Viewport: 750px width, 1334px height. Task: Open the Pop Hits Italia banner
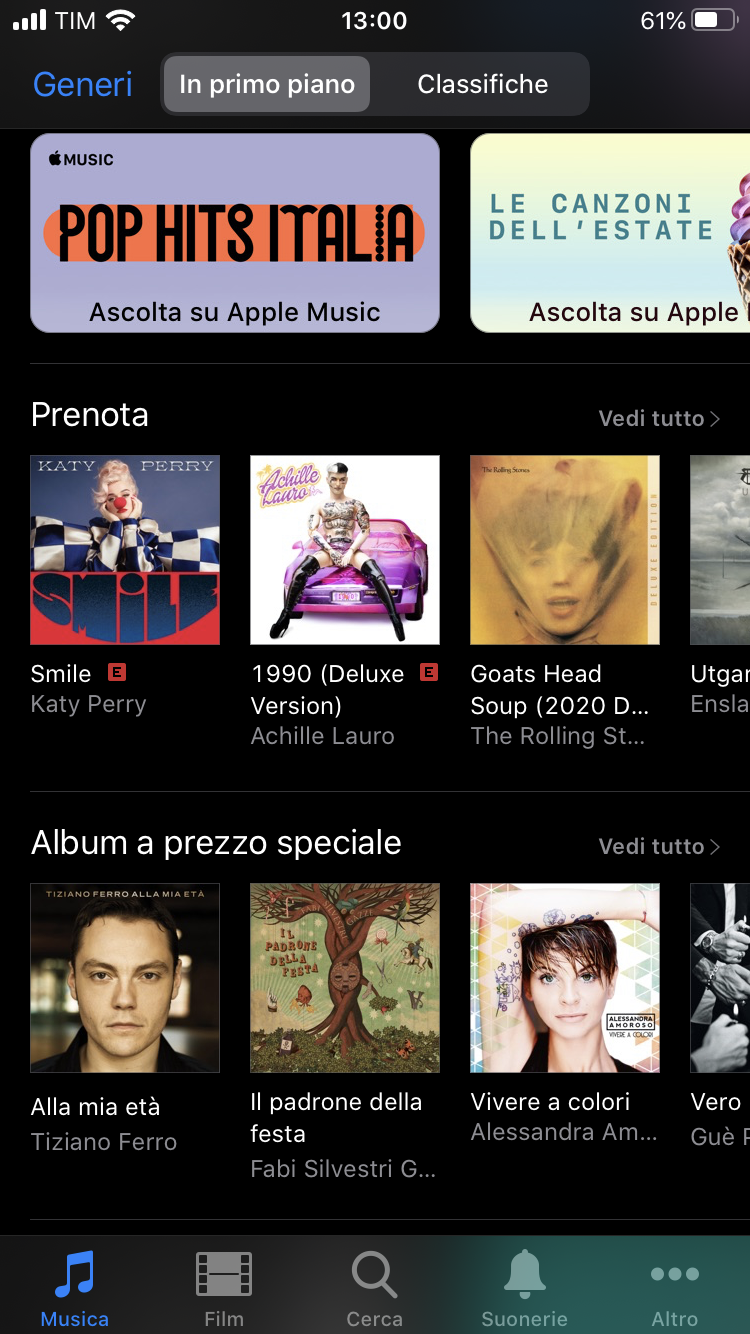235,232
